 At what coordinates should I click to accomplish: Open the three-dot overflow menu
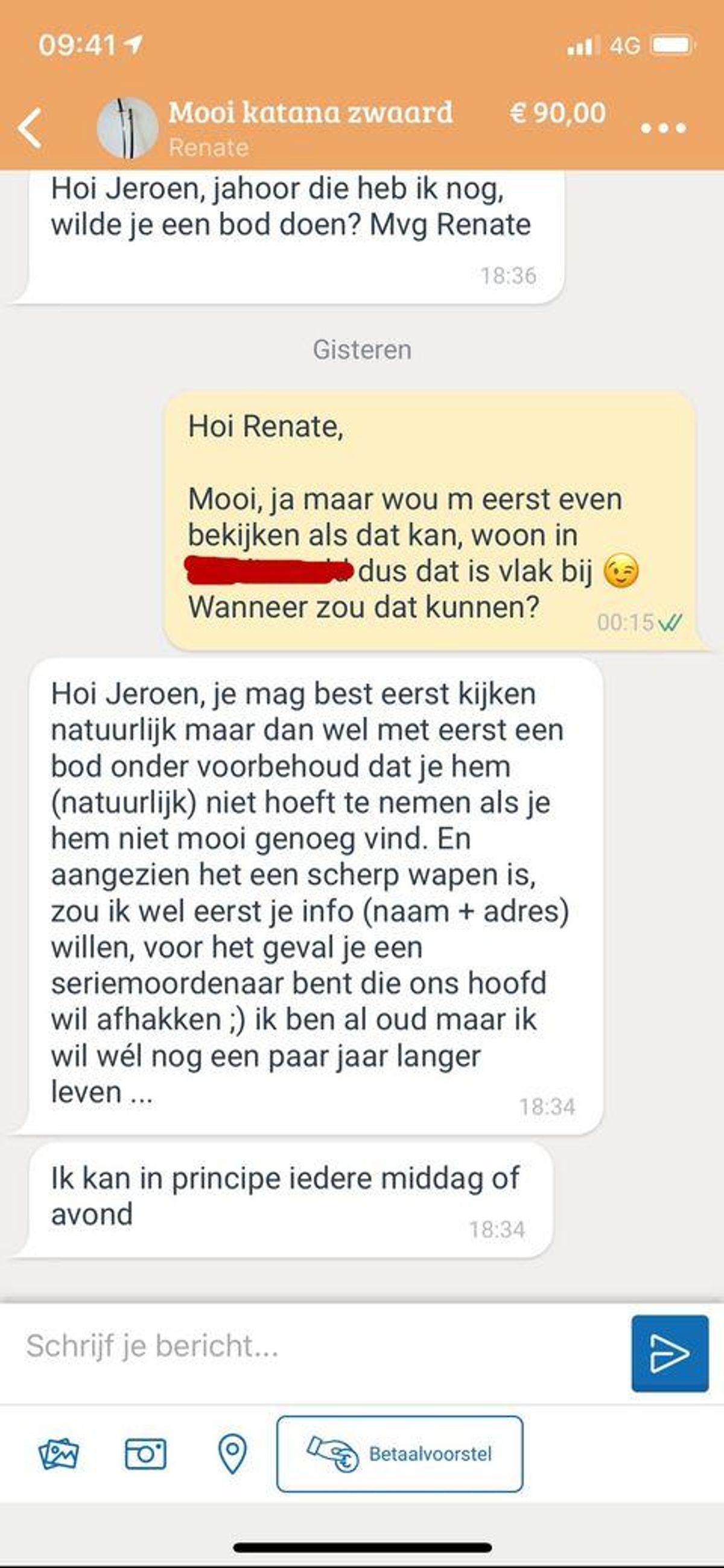(x=663, y=128)
